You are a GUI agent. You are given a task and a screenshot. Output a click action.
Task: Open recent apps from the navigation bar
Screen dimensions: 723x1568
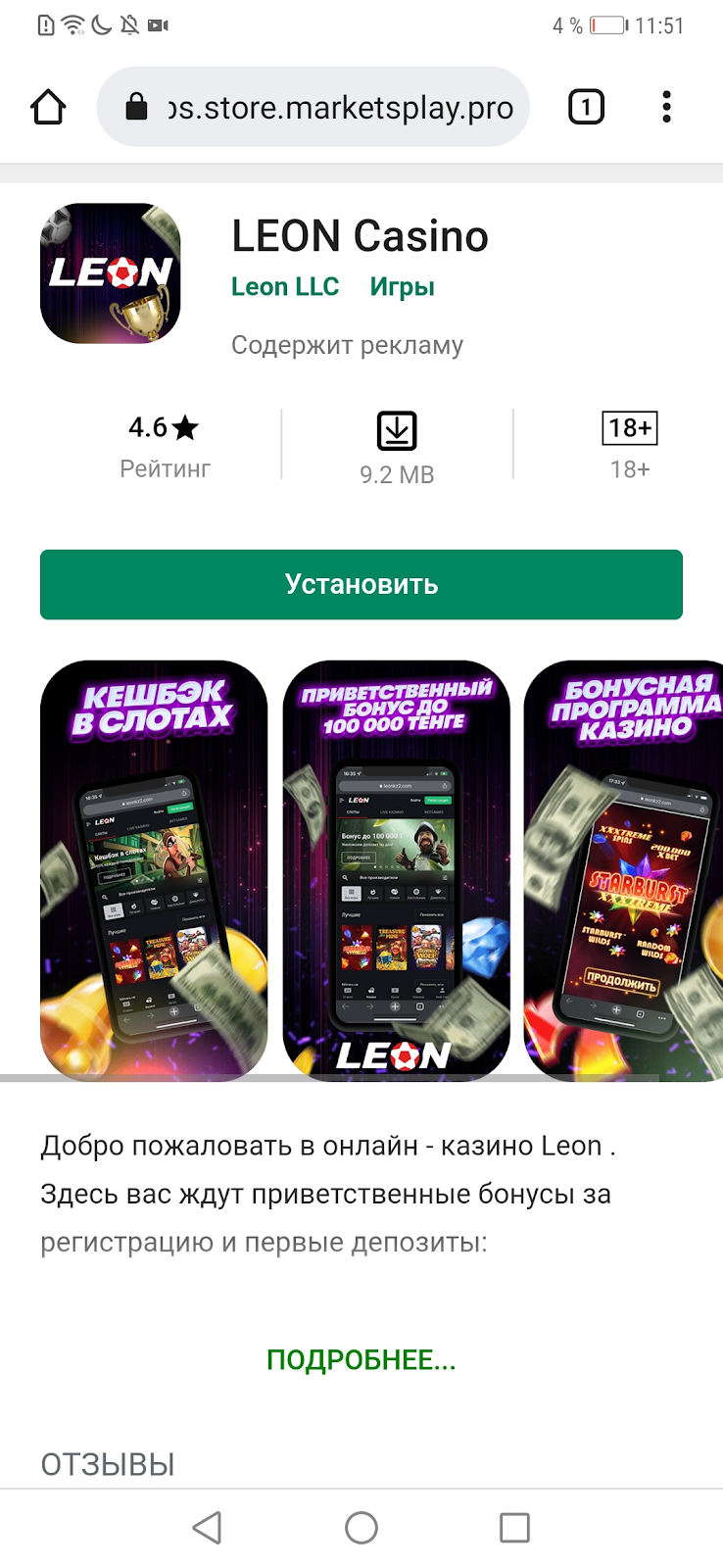(x=514, y=1528)
